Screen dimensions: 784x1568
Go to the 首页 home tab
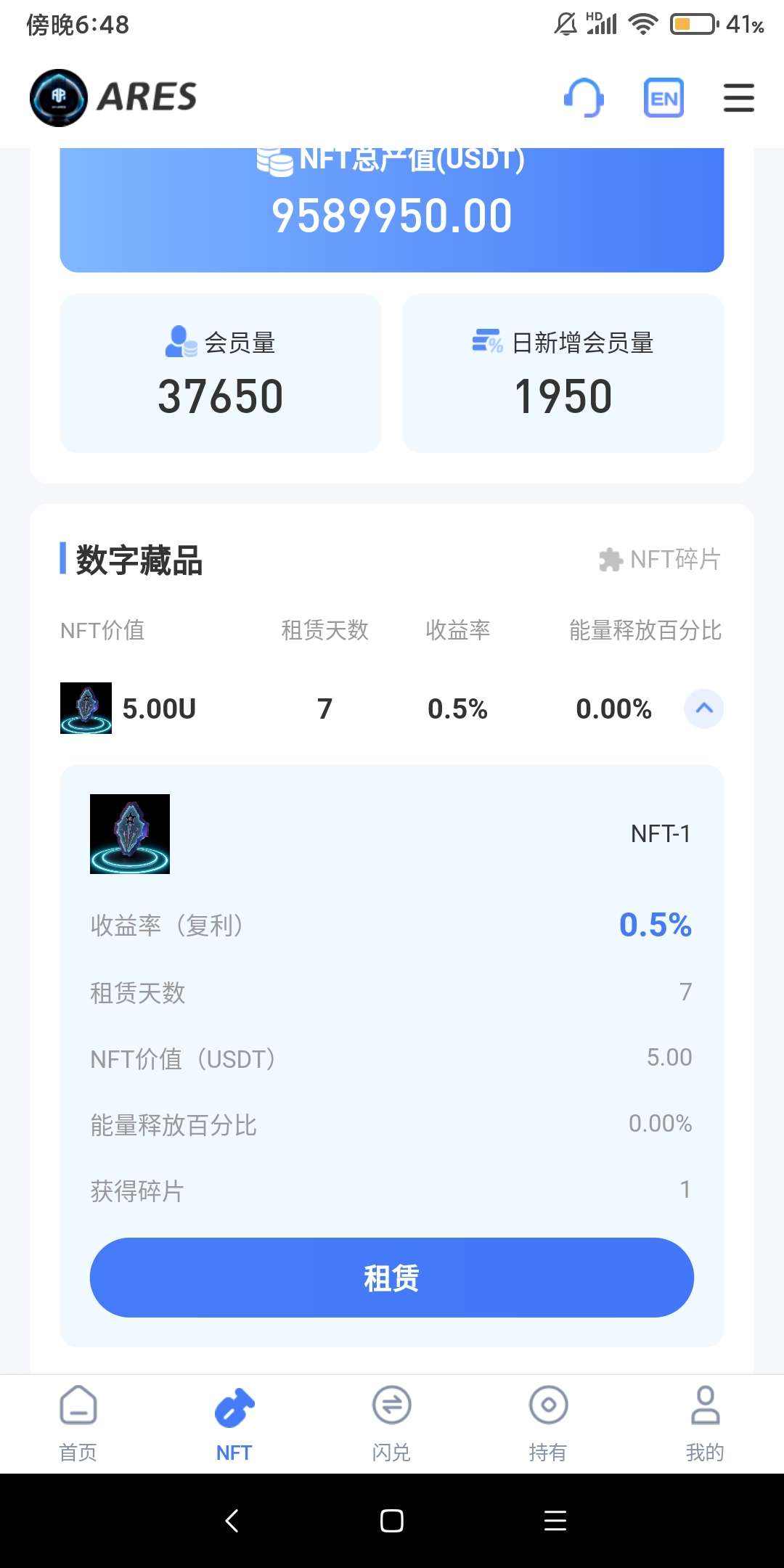(78, 1424)
